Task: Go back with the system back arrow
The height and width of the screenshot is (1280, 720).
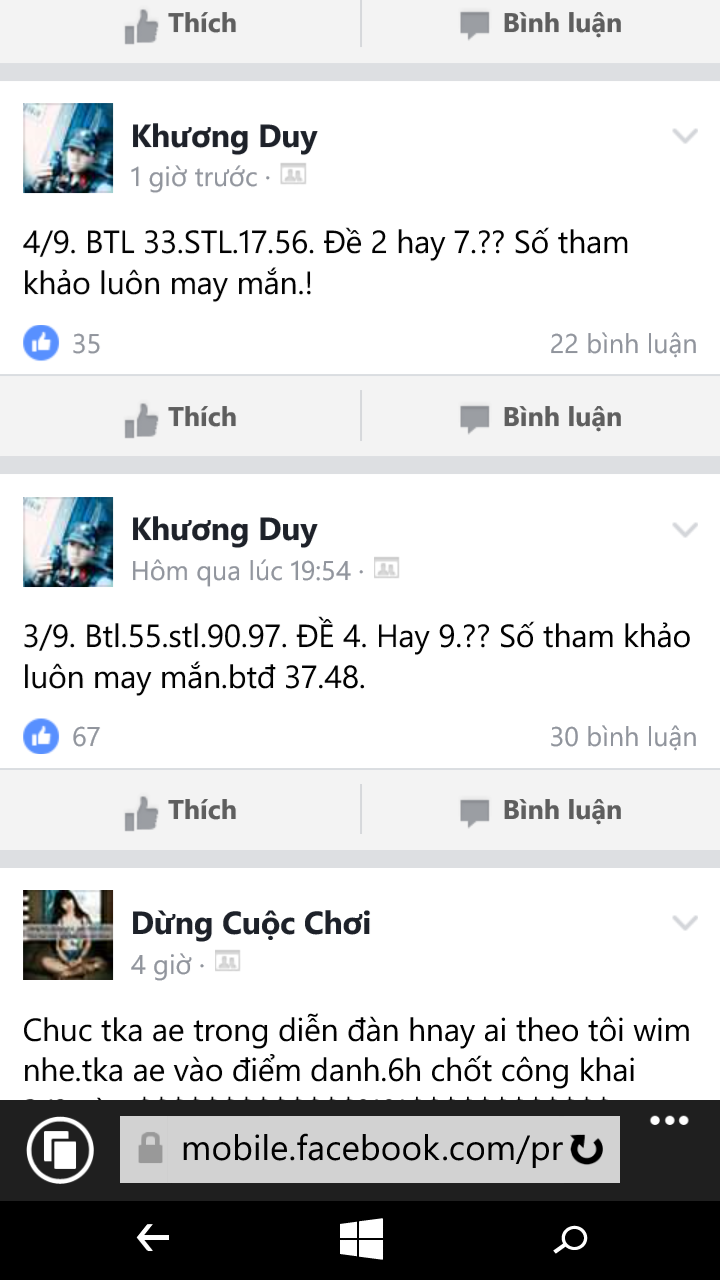Action: (x=152, y=1240)
